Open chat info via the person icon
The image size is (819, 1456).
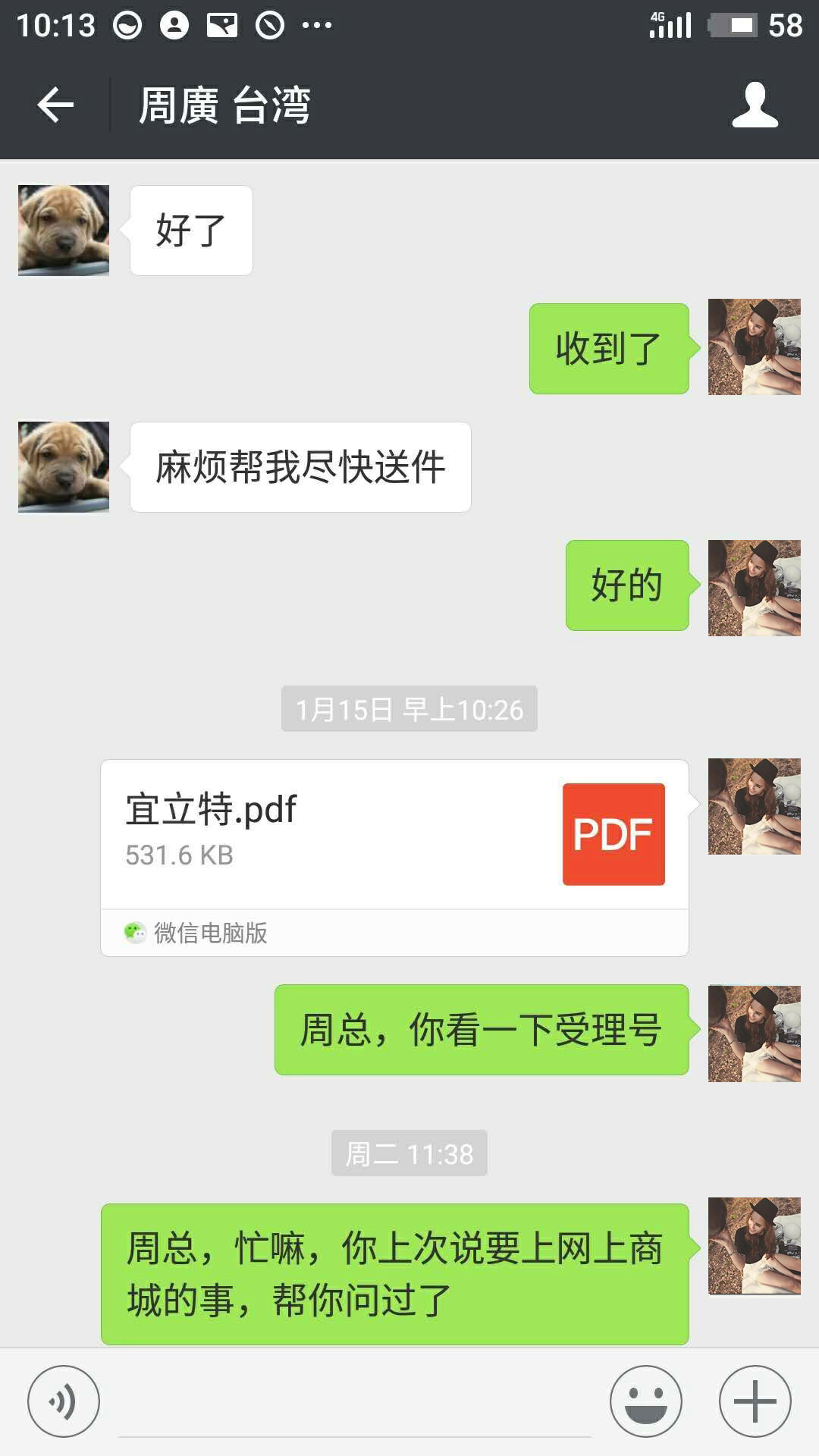755,105
